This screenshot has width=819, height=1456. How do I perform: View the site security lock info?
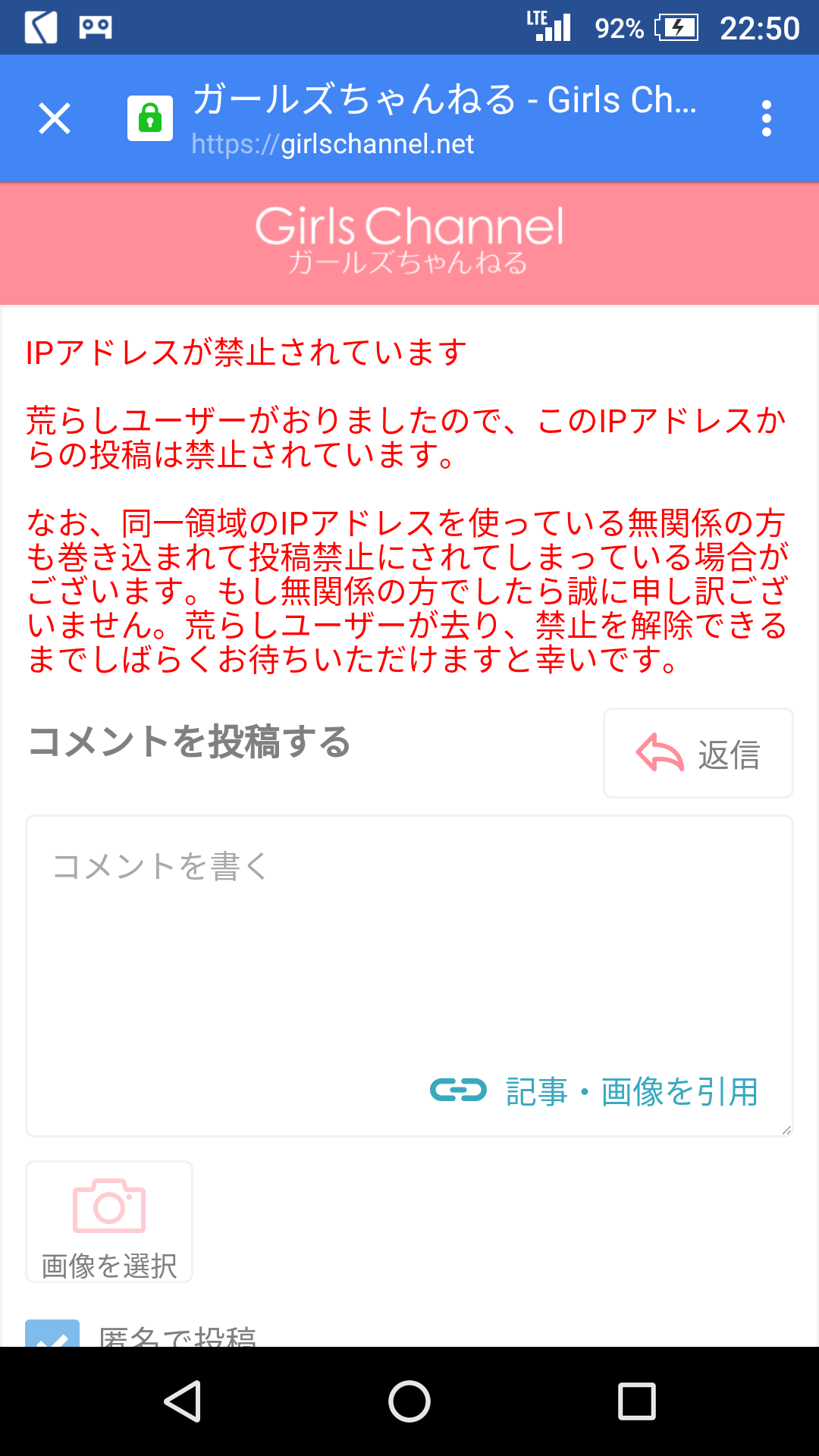click(150, 118)
